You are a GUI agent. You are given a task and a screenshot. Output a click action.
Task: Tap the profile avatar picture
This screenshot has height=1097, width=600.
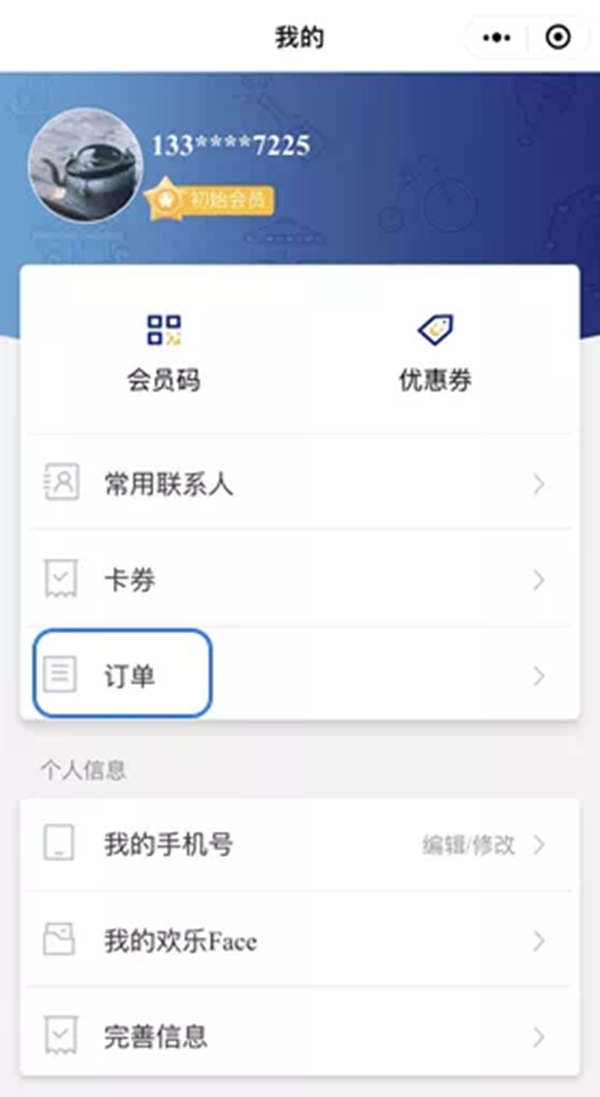[x=85, y=165]
